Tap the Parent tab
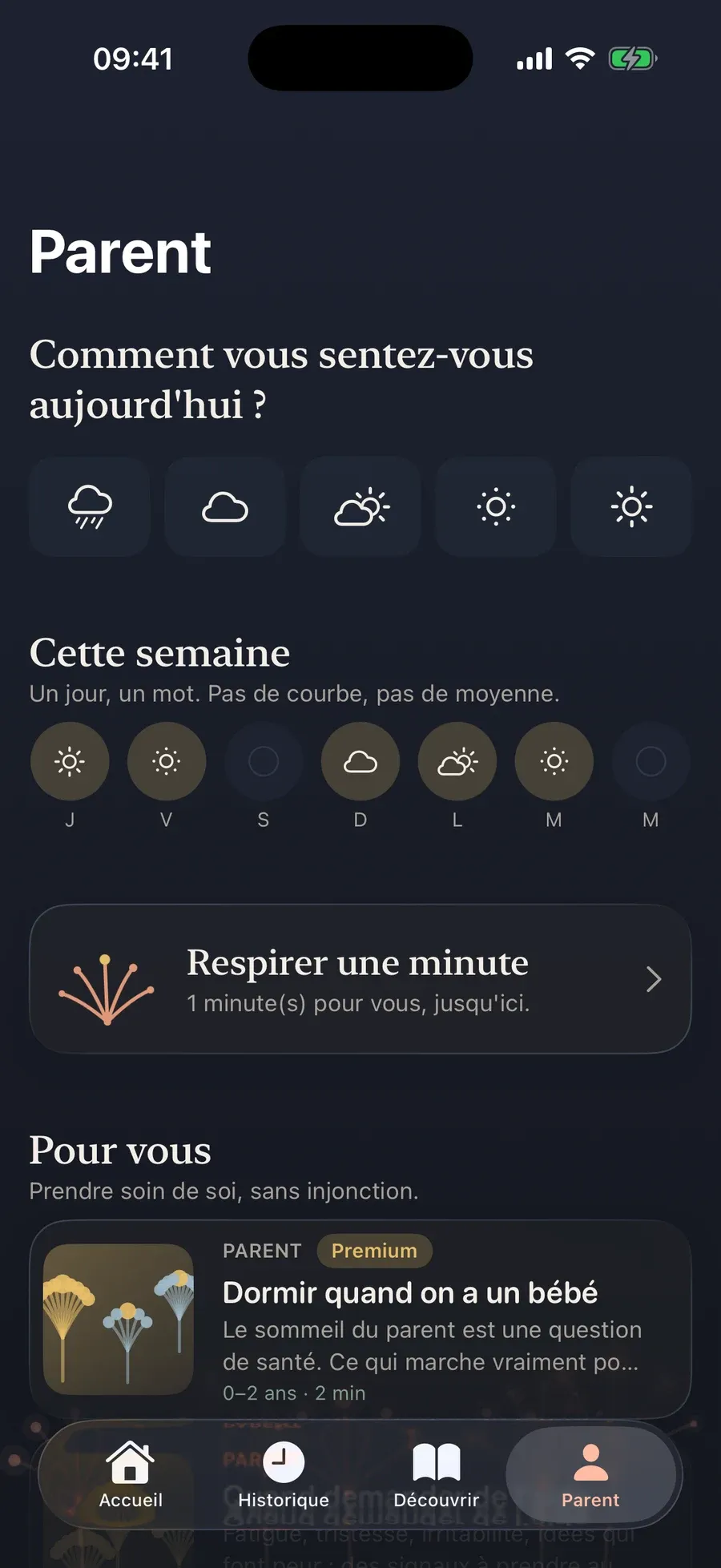The image size is (721, 1568). click(590, 1475)
